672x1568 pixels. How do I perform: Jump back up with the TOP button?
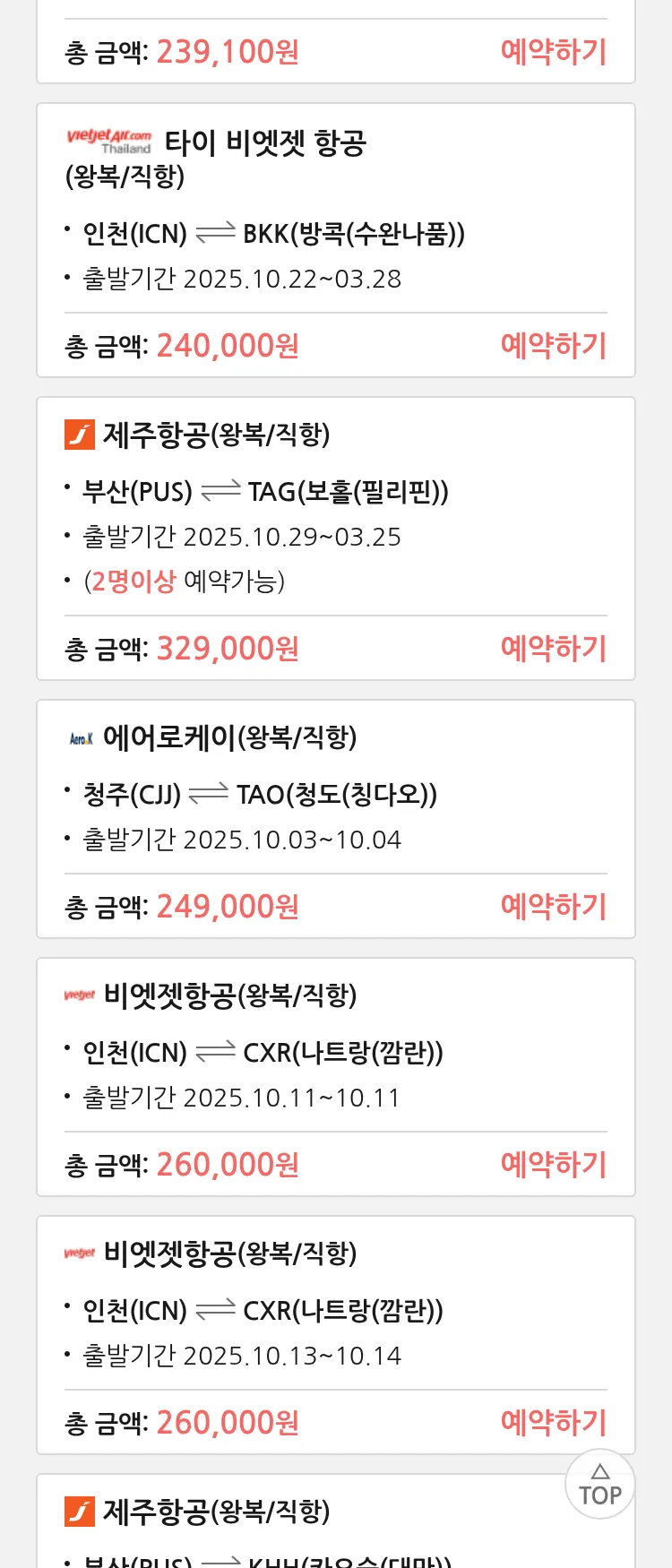(x=599, y=1485)
